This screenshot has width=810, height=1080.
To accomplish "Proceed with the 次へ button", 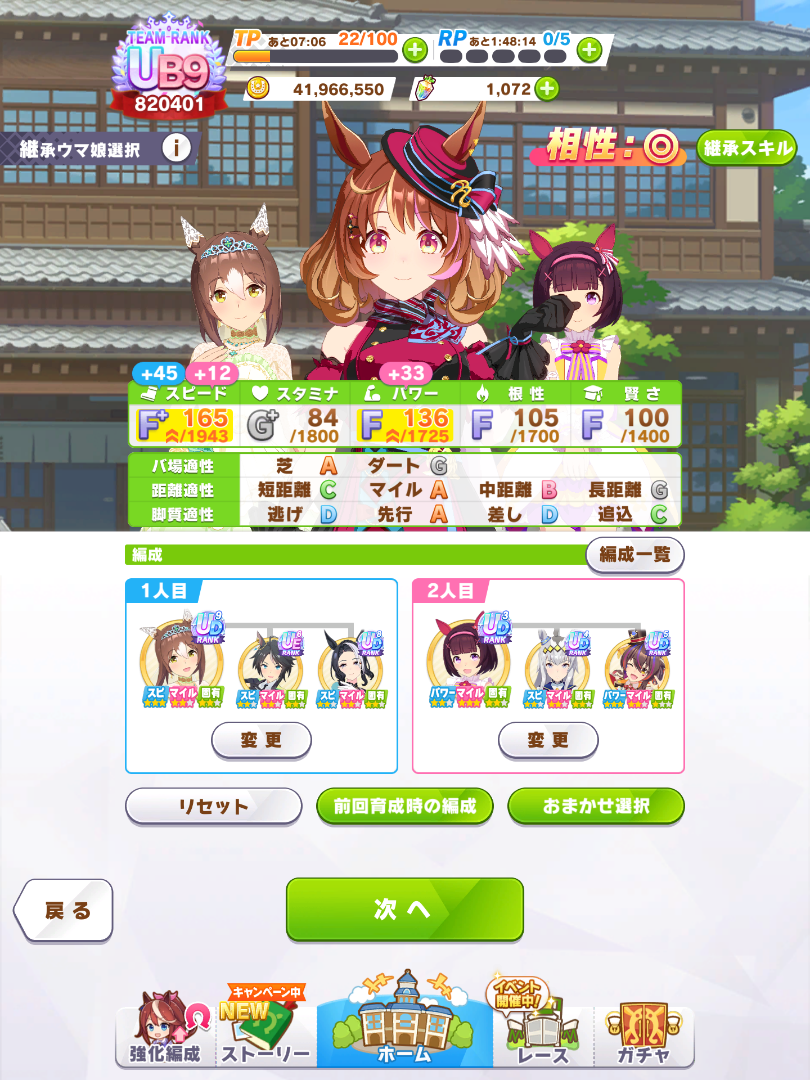I will tap(405, 909).
